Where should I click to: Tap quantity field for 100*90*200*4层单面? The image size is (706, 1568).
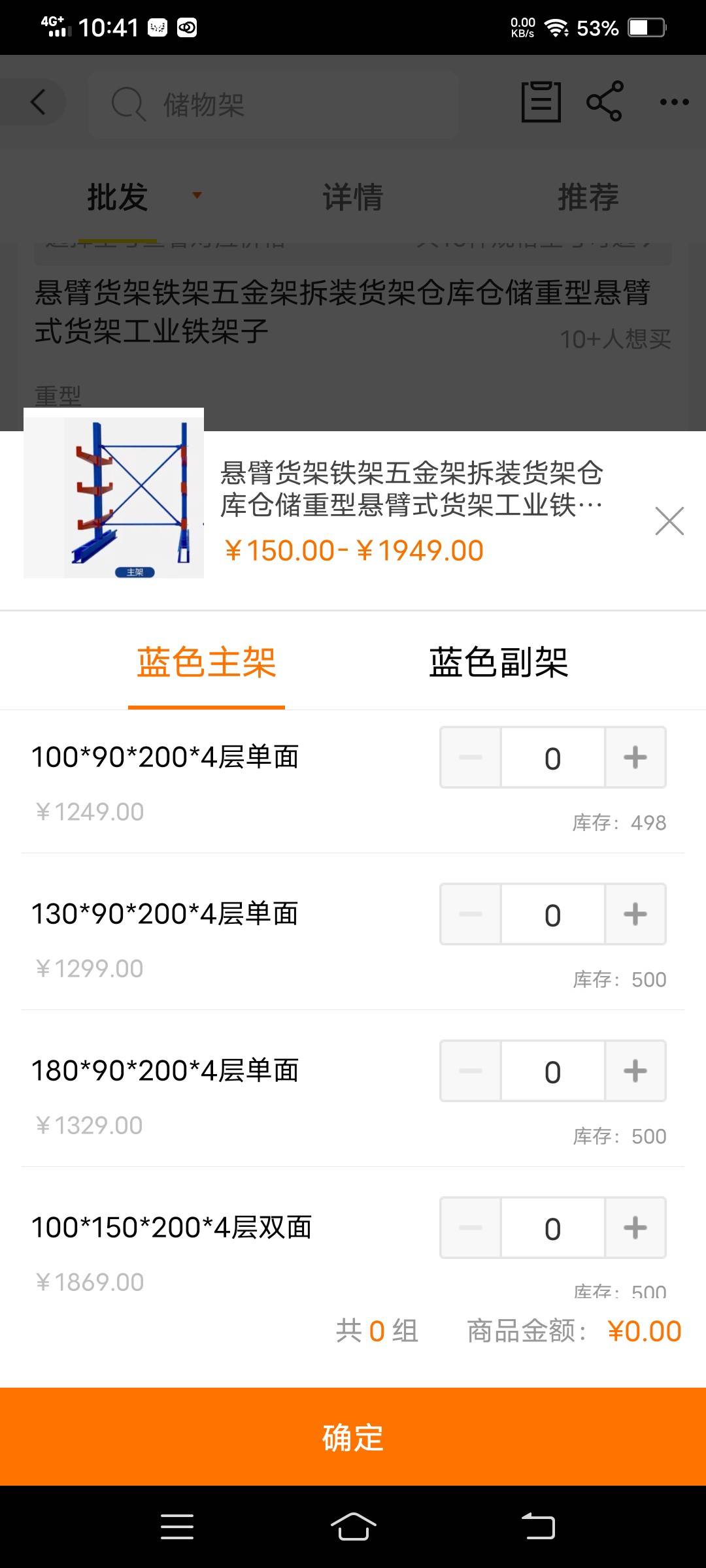point(553,757)
